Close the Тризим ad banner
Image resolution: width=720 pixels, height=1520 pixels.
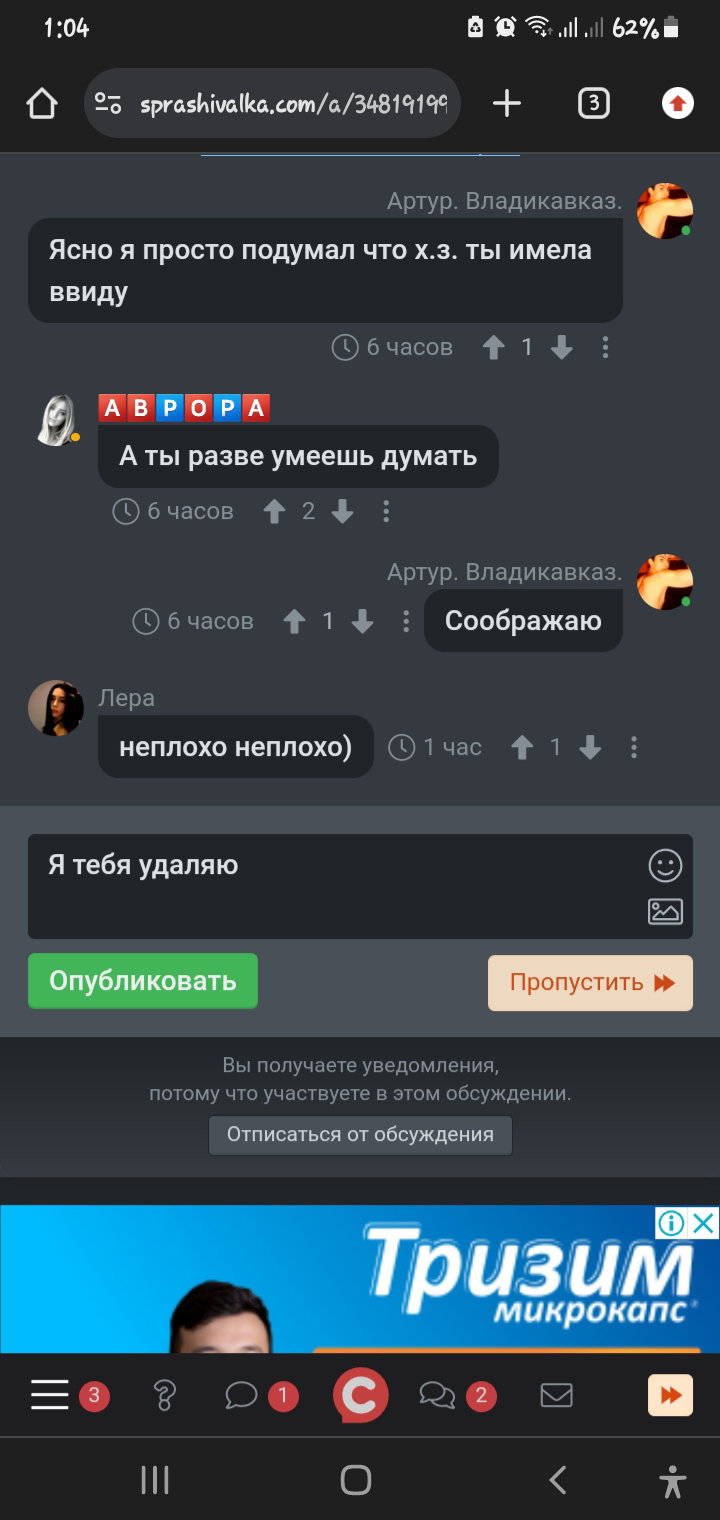tap(704, 1222)
